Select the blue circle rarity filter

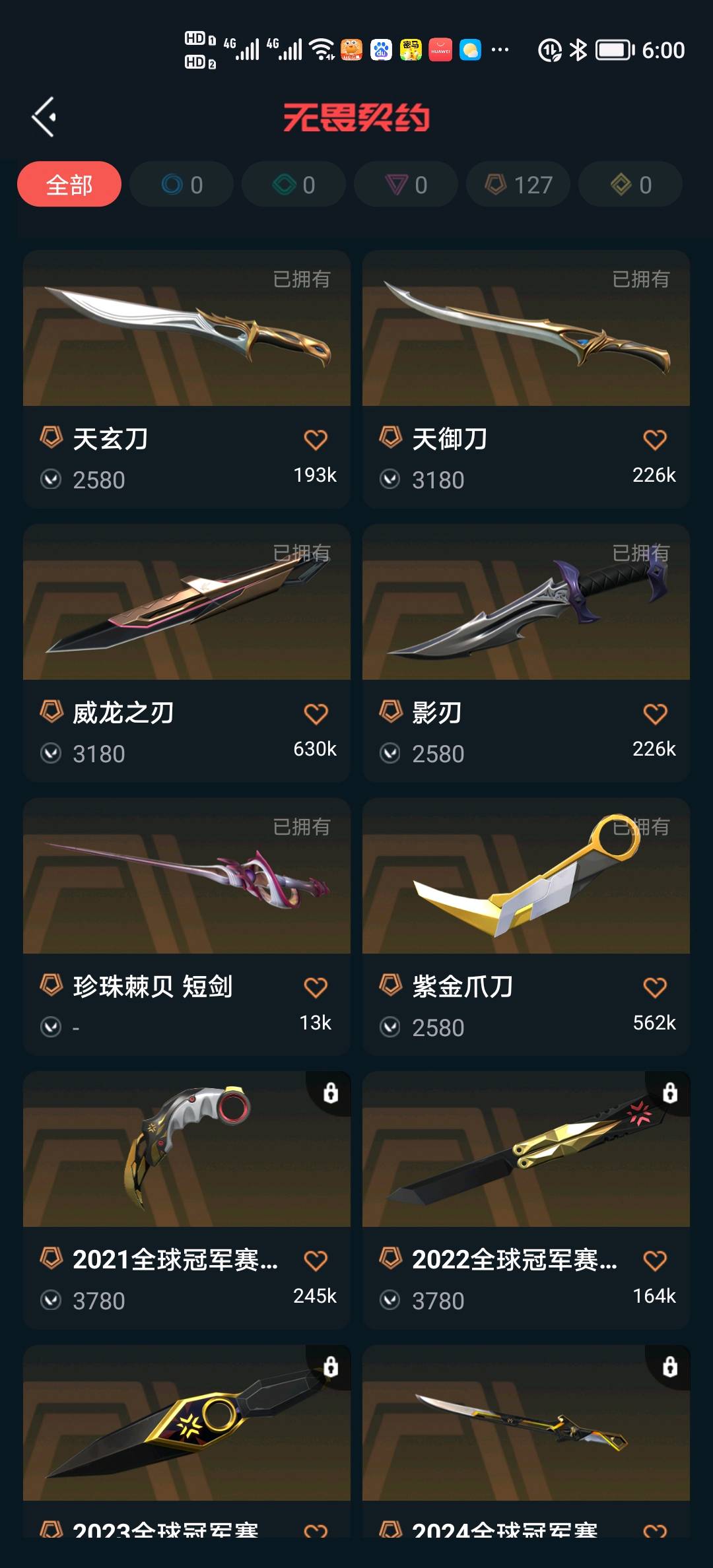182,185
